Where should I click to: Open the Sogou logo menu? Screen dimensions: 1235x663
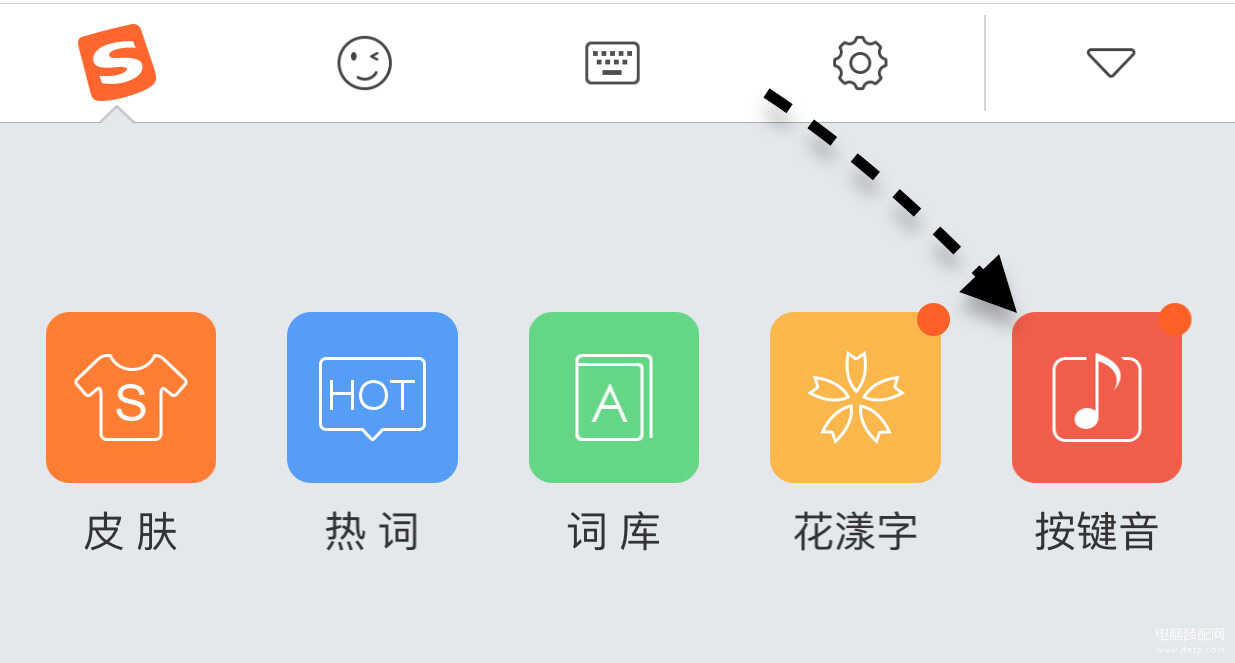[x=118, y=63]
